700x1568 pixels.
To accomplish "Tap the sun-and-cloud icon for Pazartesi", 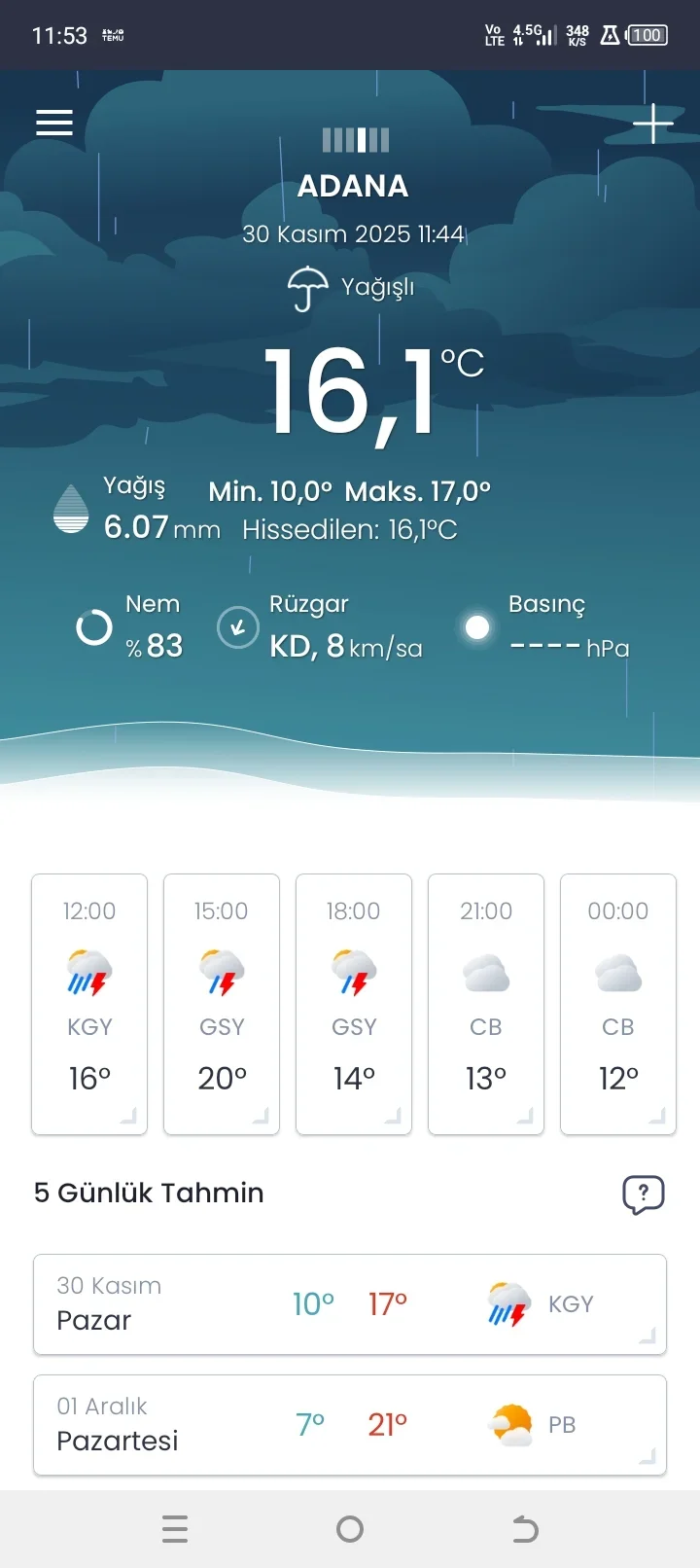I will click(x=509, y=1424).
